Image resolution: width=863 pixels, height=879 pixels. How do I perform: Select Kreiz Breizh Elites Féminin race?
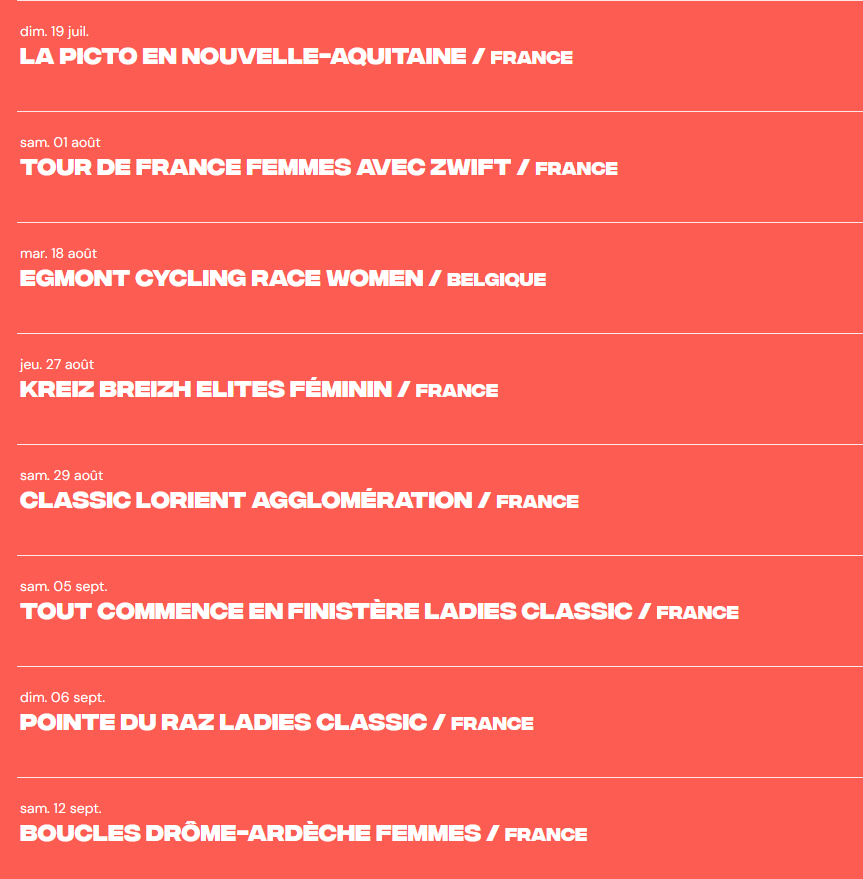206,389
